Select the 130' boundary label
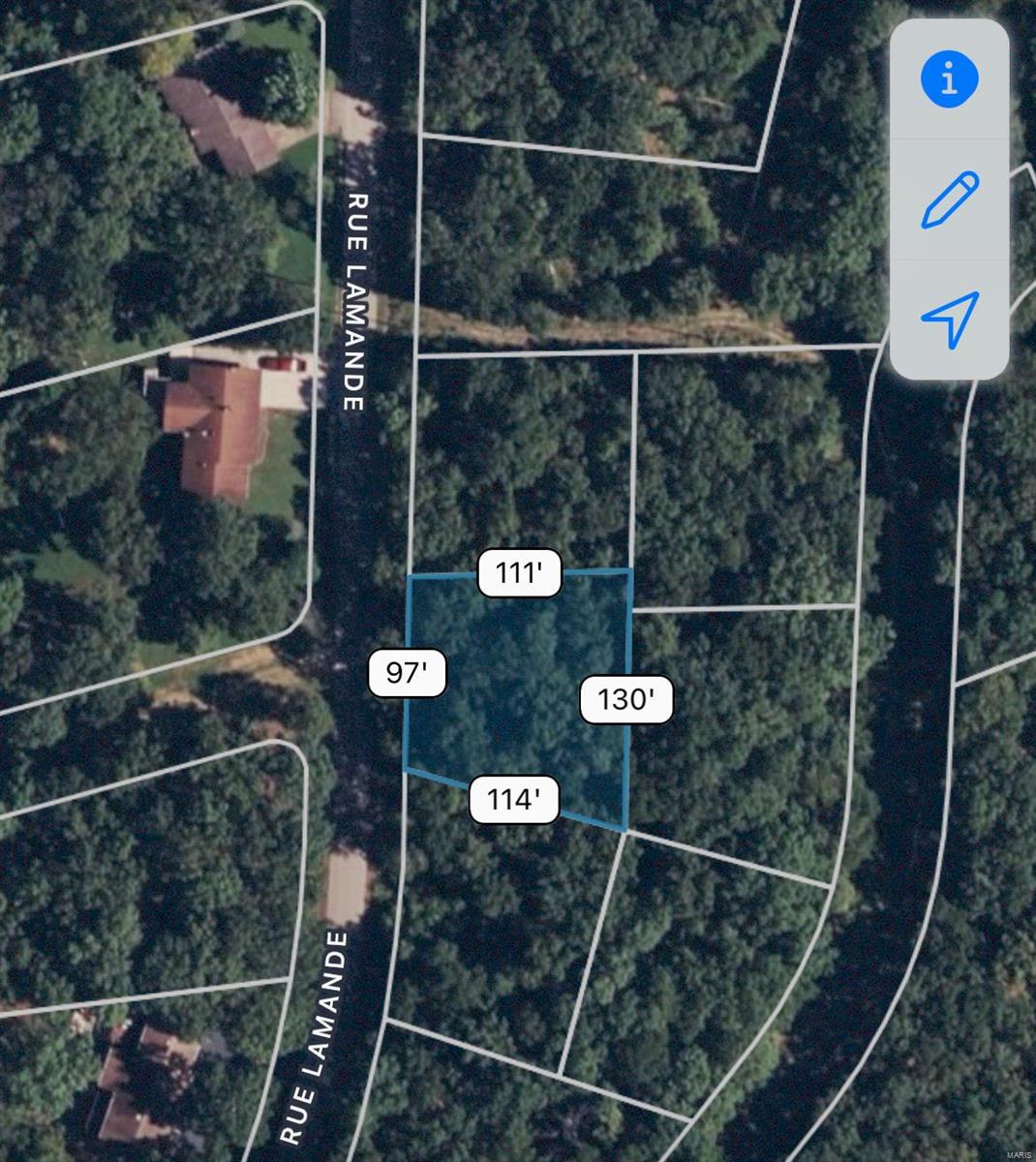This screenshot has width=1036, height=1162. 625,700
